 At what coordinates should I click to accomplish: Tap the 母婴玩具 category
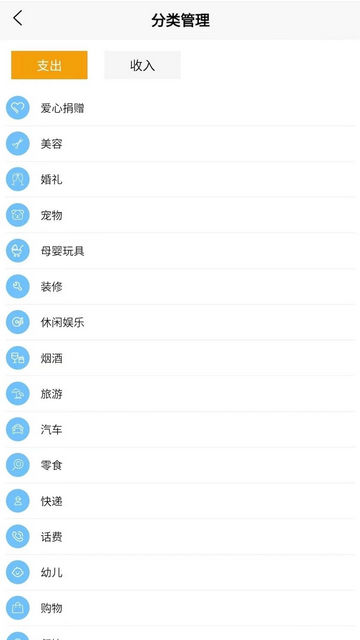tap(180, 251)
